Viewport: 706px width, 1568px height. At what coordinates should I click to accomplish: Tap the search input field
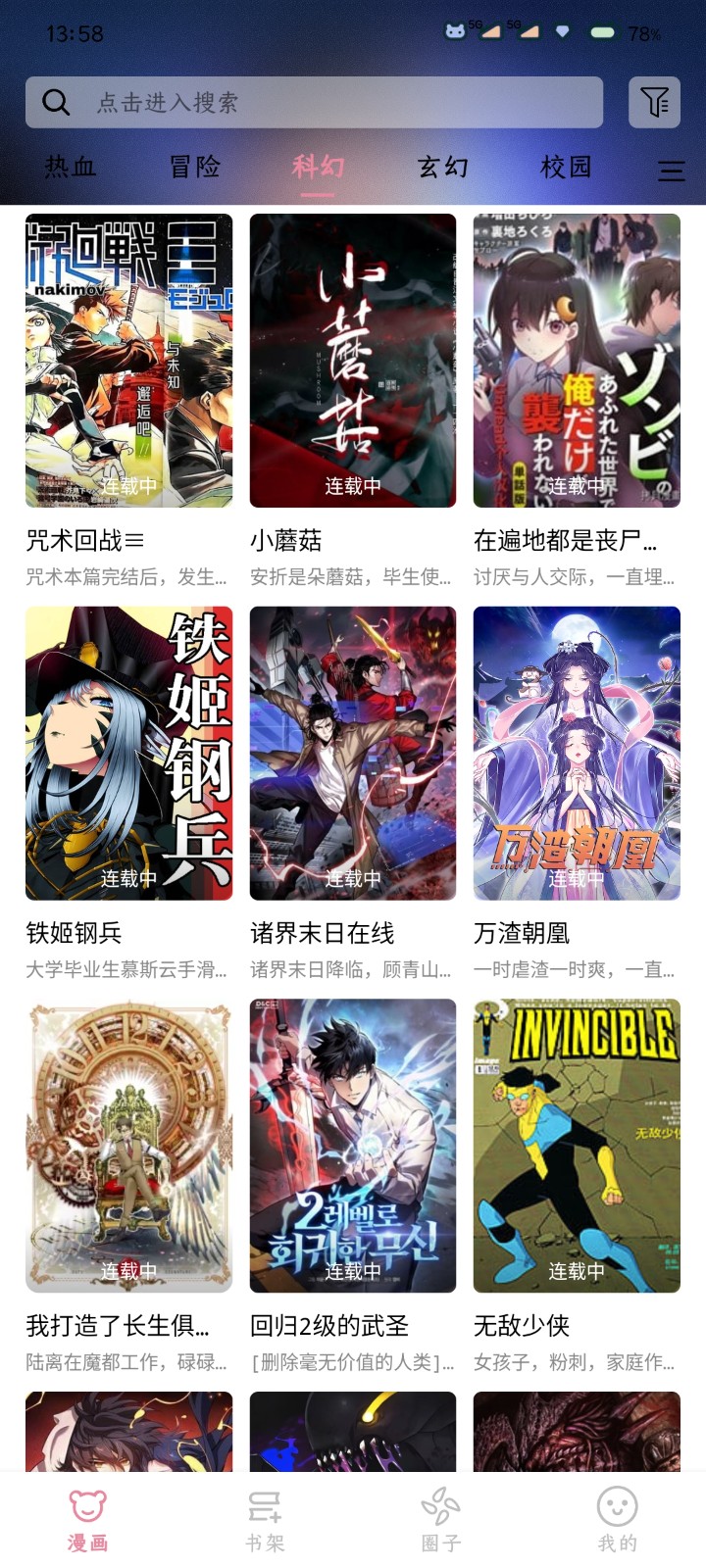(x=314, y=101)
